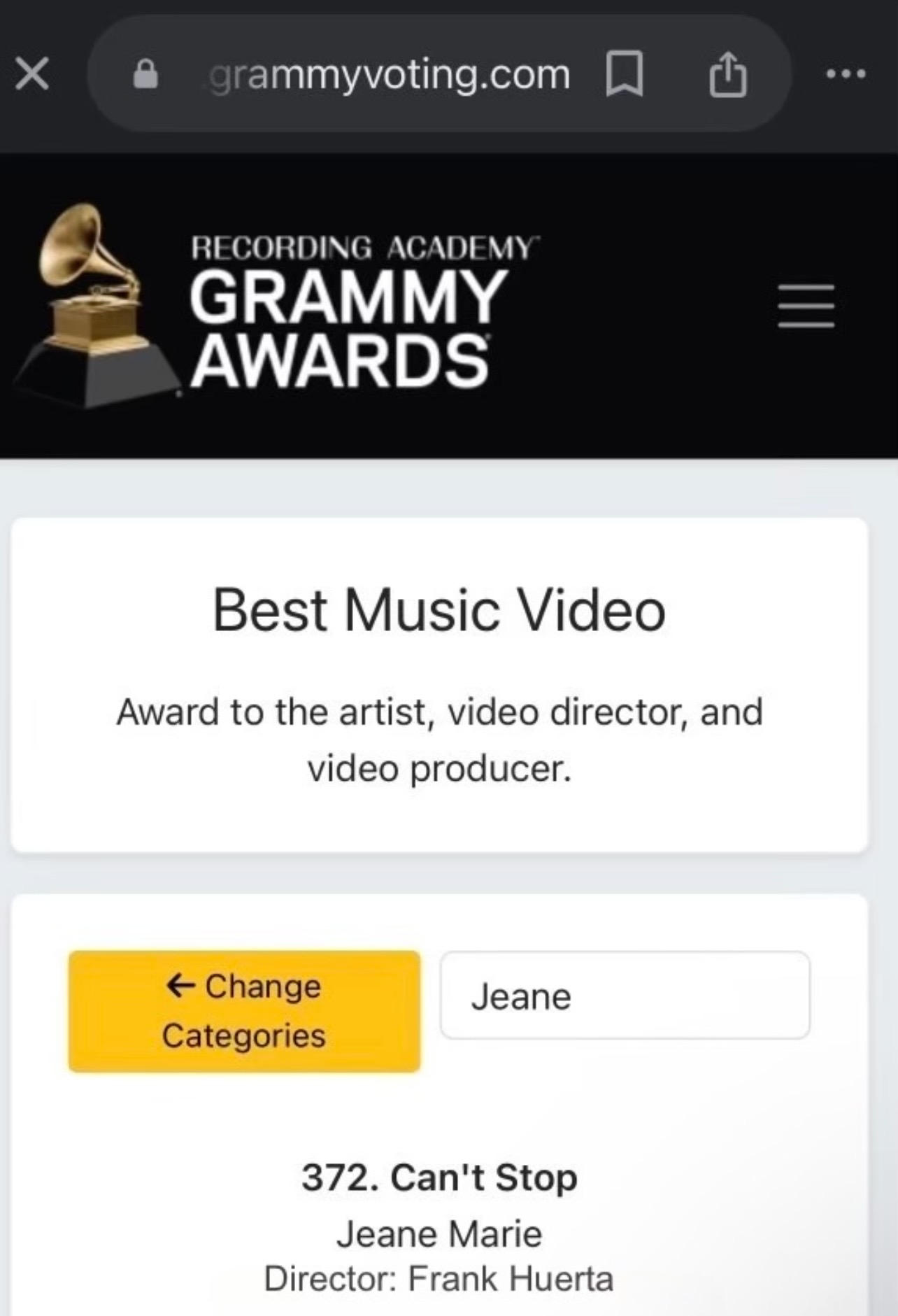The height and width of the screenshot is (1316, 898).
Task: Tap the search field containing Jeane
Action: (625, 995)
